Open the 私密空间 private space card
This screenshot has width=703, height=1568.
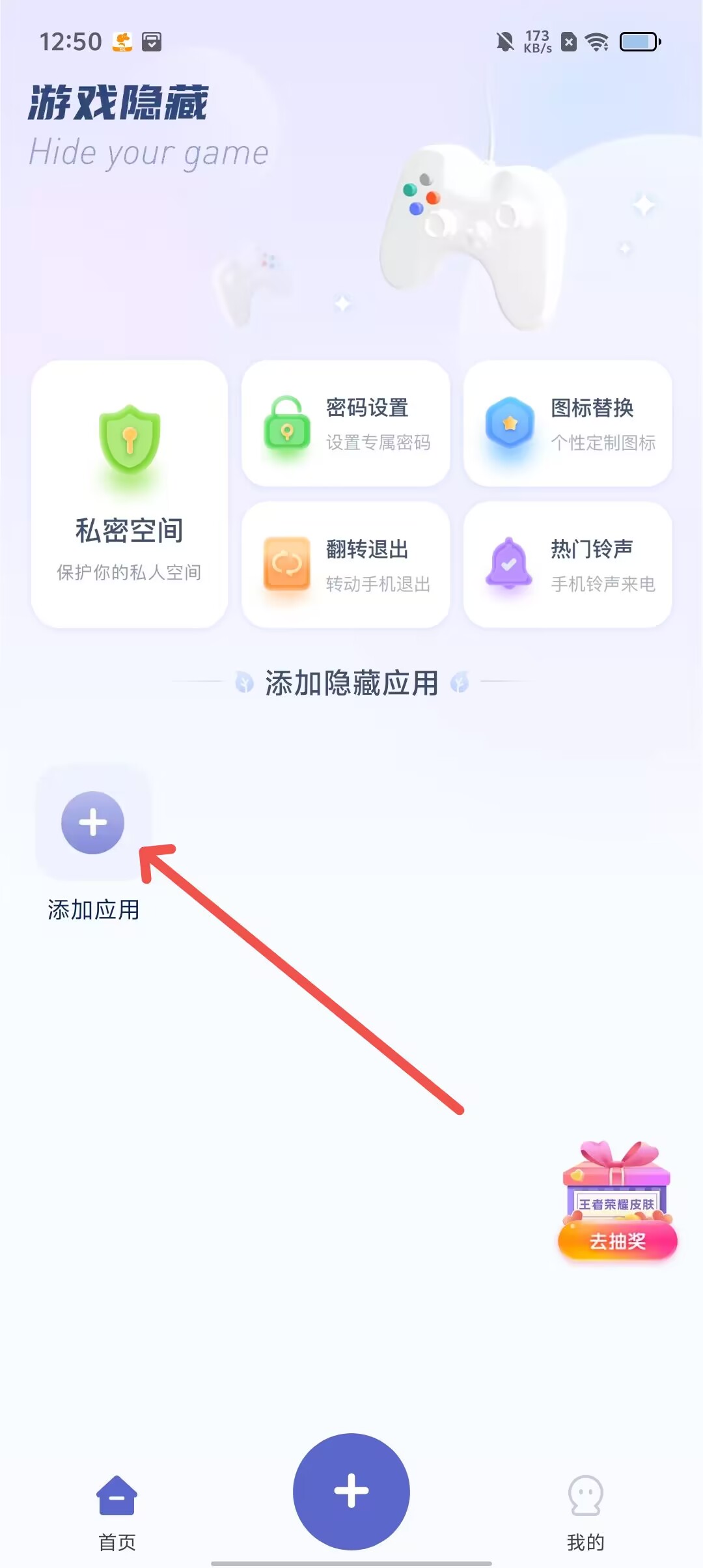(x=130, y=494)
